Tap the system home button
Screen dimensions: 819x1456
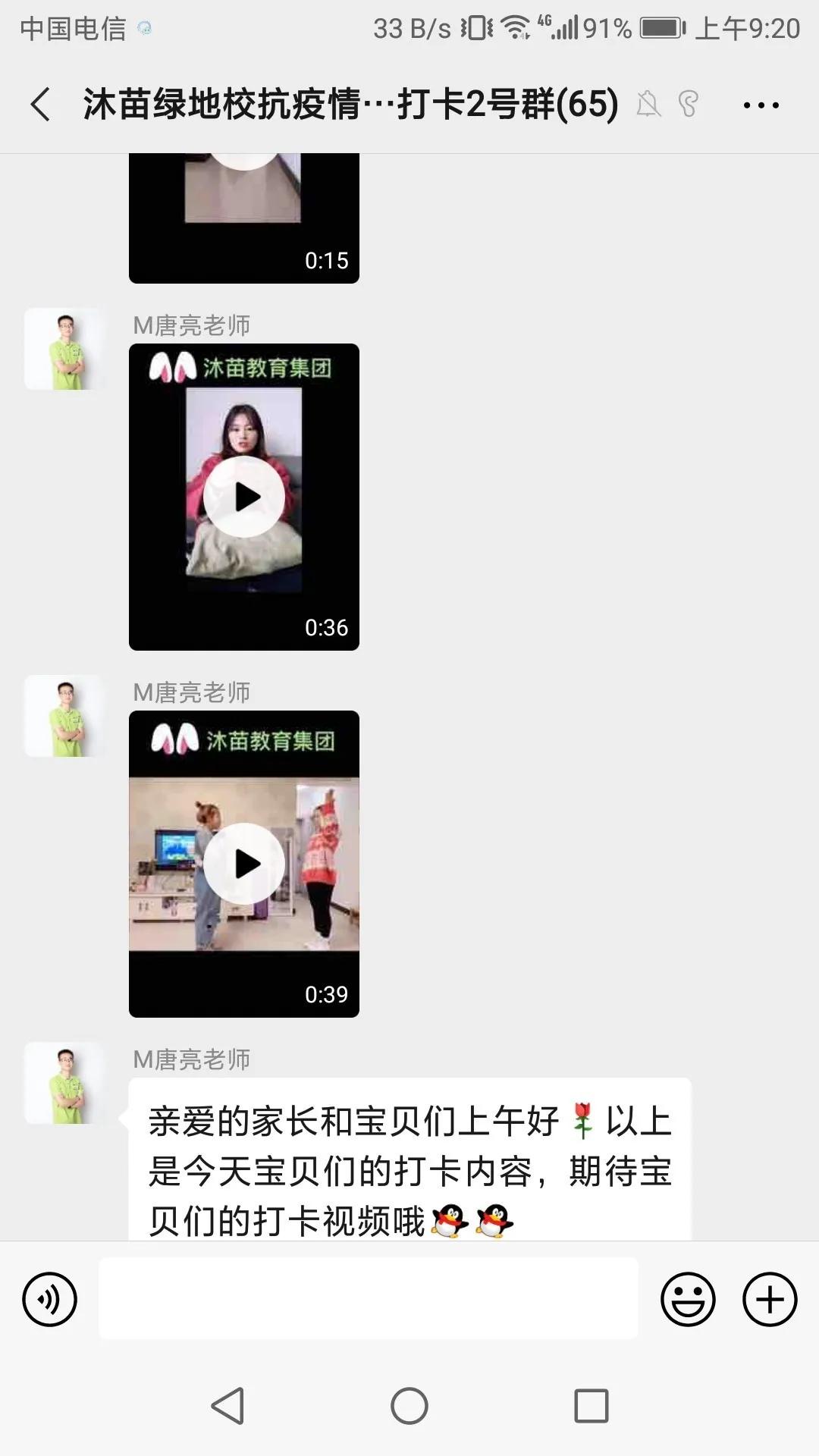point(409,1406)
